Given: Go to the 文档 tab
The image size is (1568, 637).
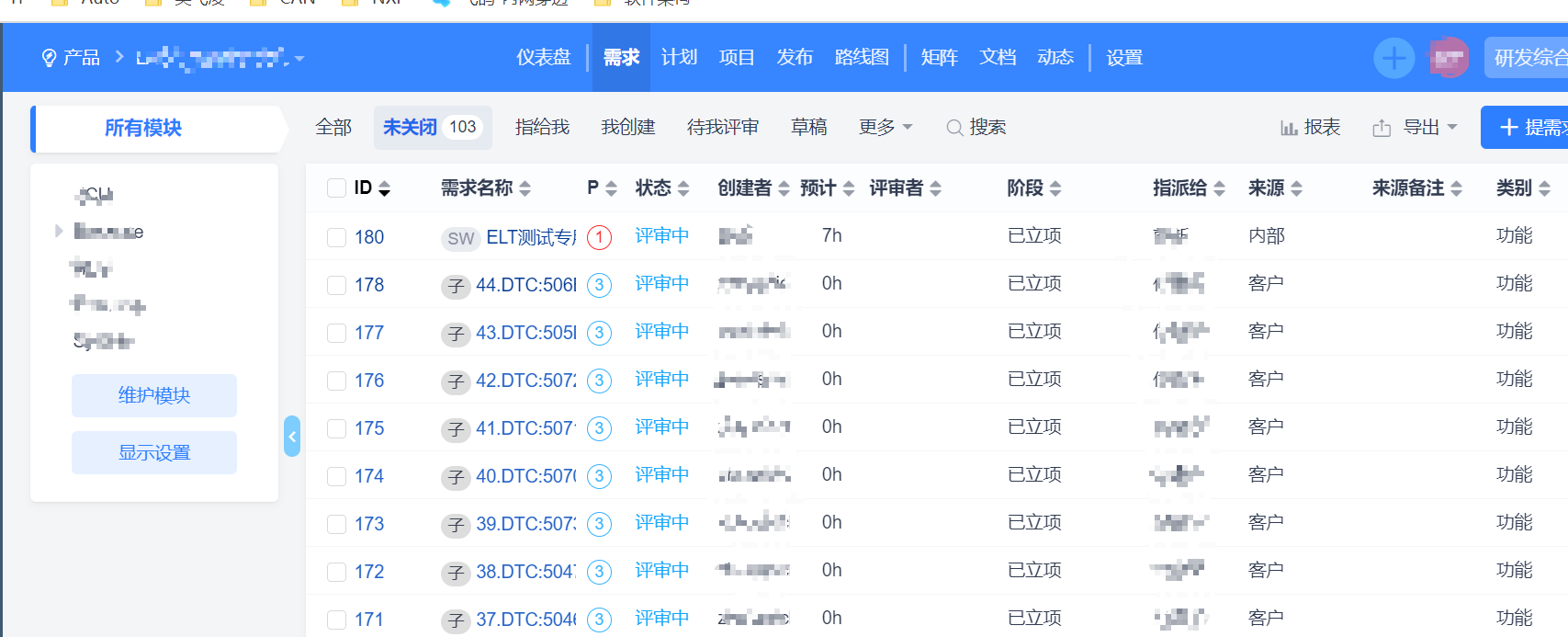Looking at the screenshot, I should [998, 58].
